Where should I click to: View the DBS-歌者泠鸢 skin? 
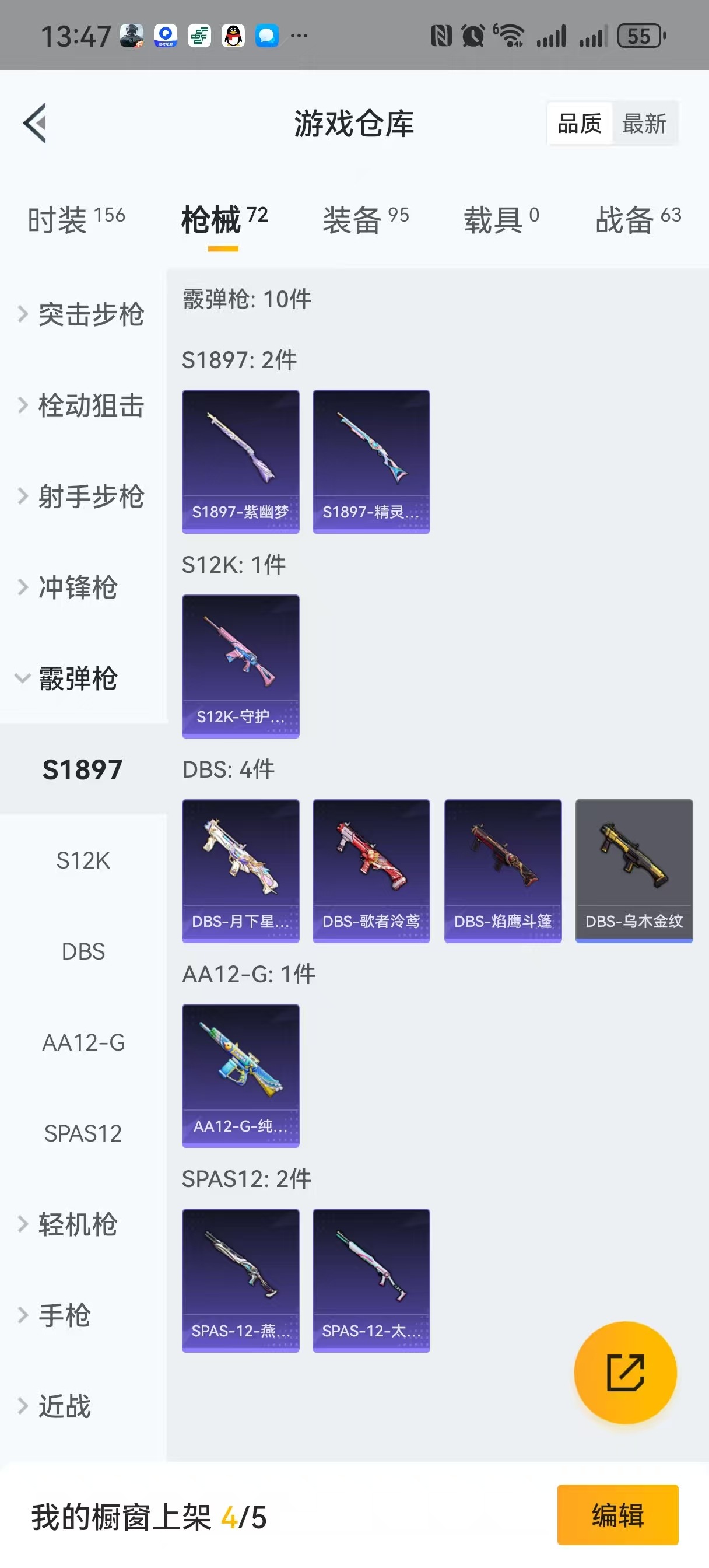pyautogui.click(x=371, y=870)
